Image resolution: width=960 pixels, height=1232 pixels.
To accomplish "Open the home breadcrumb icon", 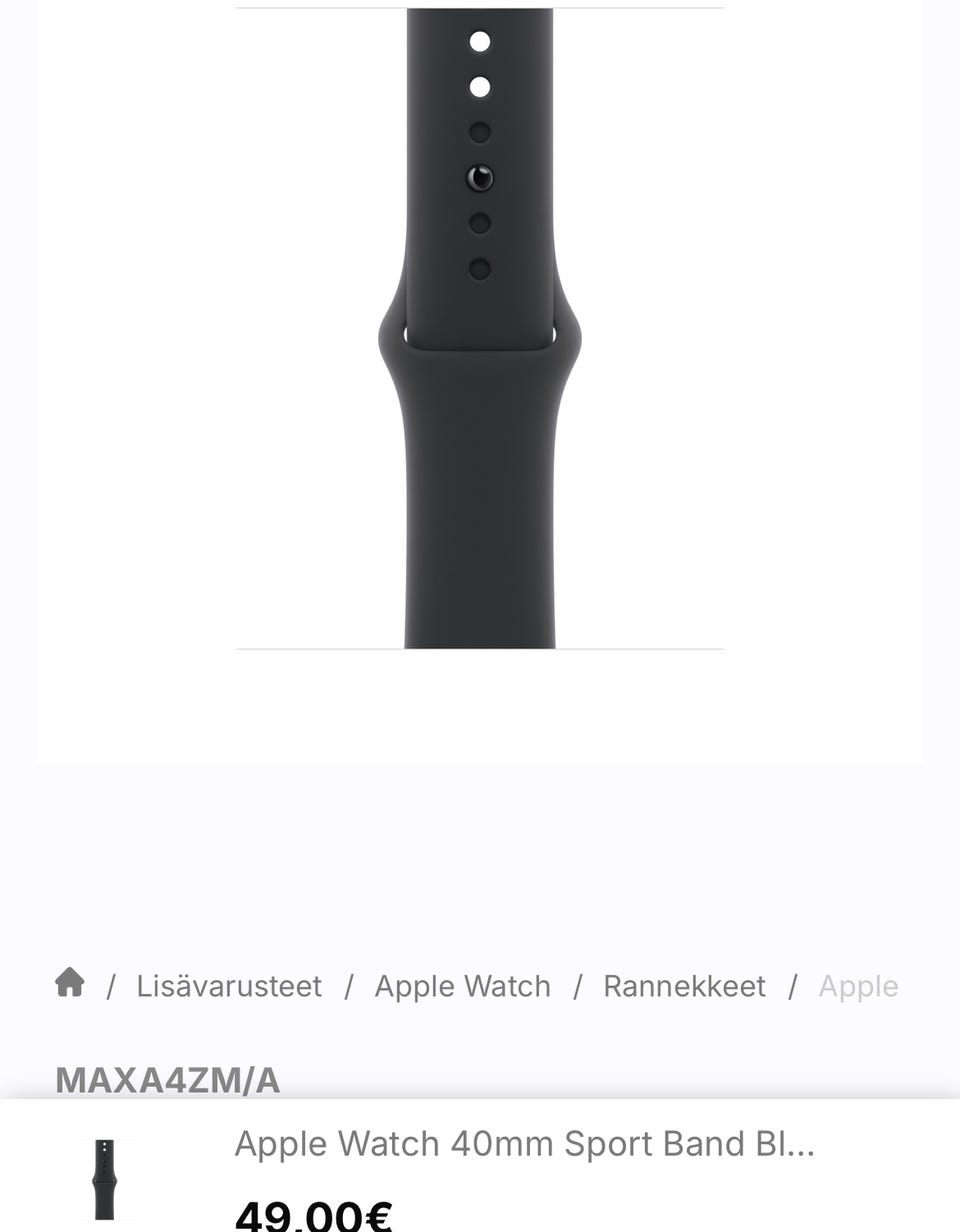I will (69, 983).
